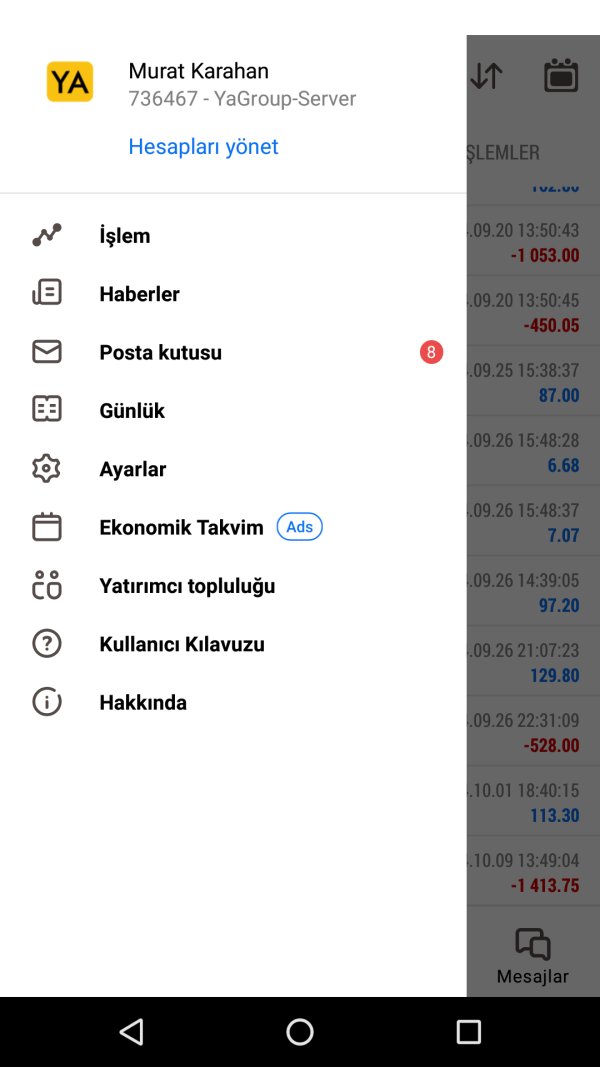Open Ekonomik Takvim
Image resolution: width=600 pixels, height=1067 pixels.
[181, 528]
